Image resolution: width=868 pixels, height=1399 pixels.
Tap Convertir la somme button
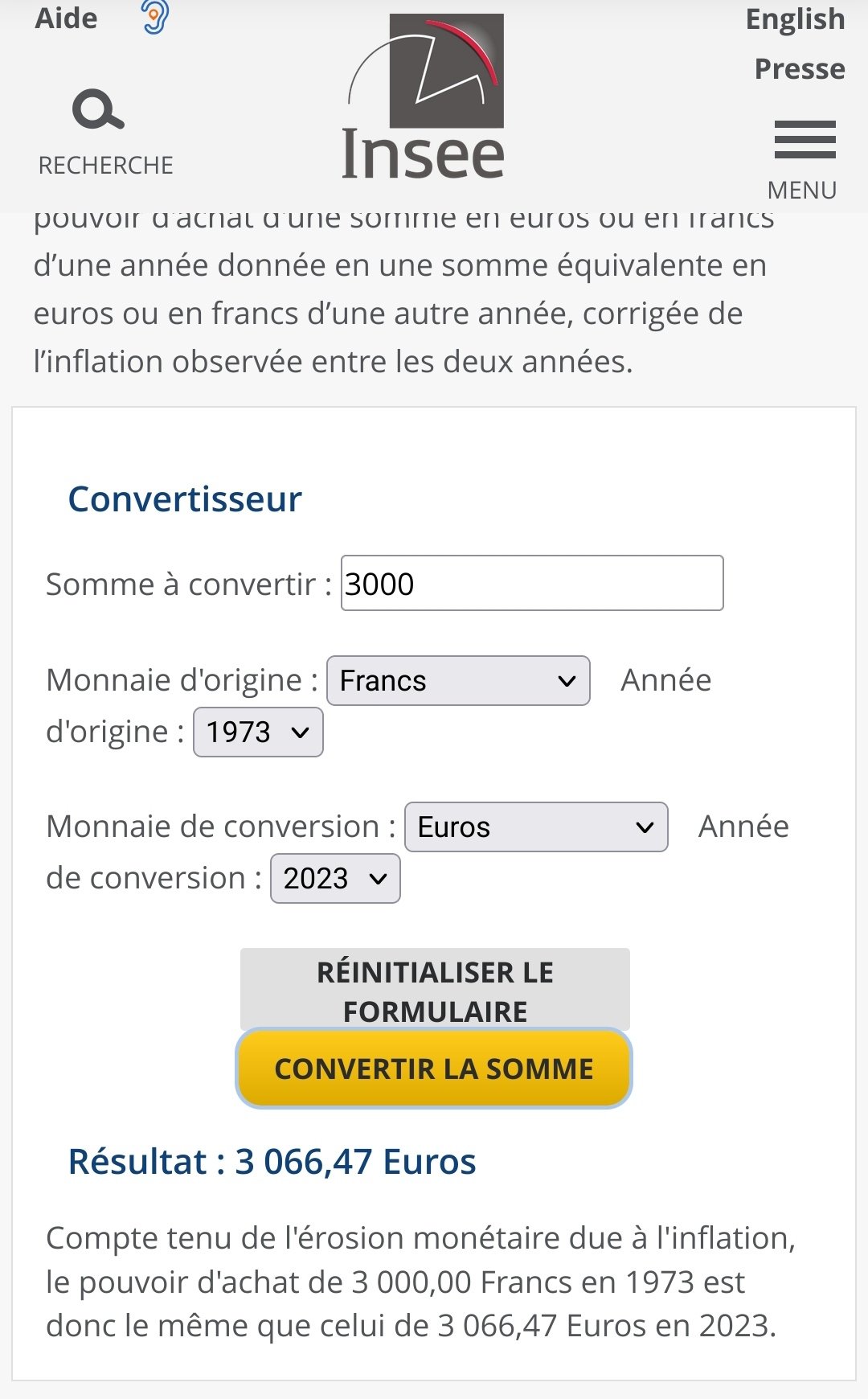434,1069
